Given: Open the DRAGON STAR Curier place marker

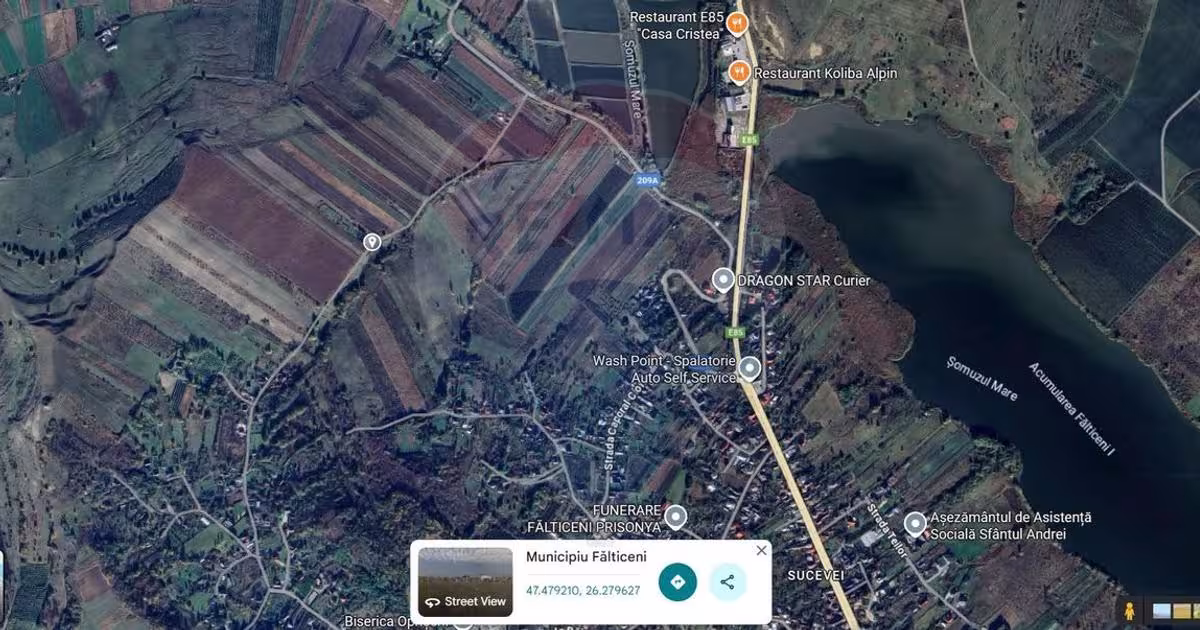Looking at the screenshot, I should (723, 280).
